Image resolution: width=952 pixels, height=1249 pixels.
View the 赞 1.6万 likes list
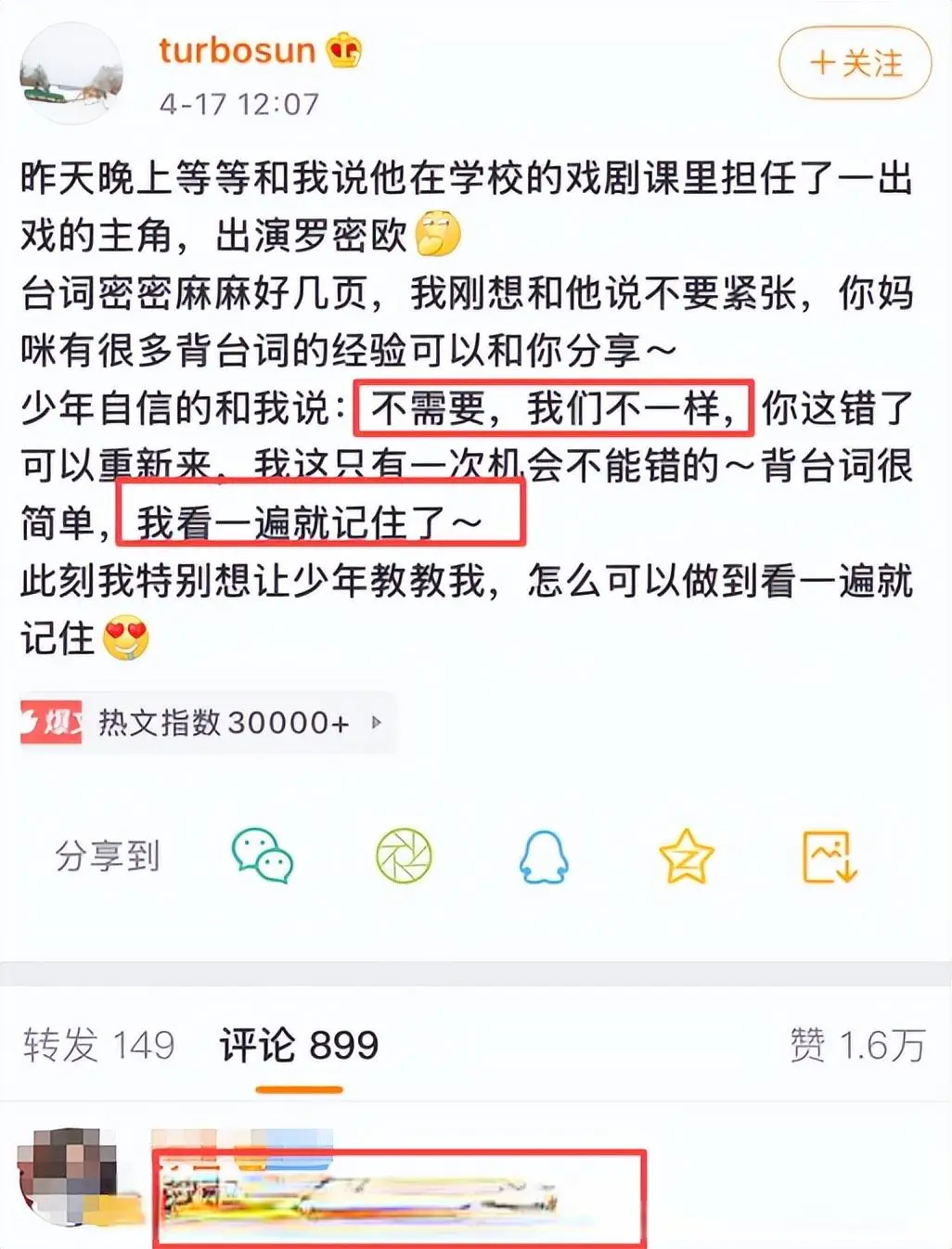(856, 1046)
